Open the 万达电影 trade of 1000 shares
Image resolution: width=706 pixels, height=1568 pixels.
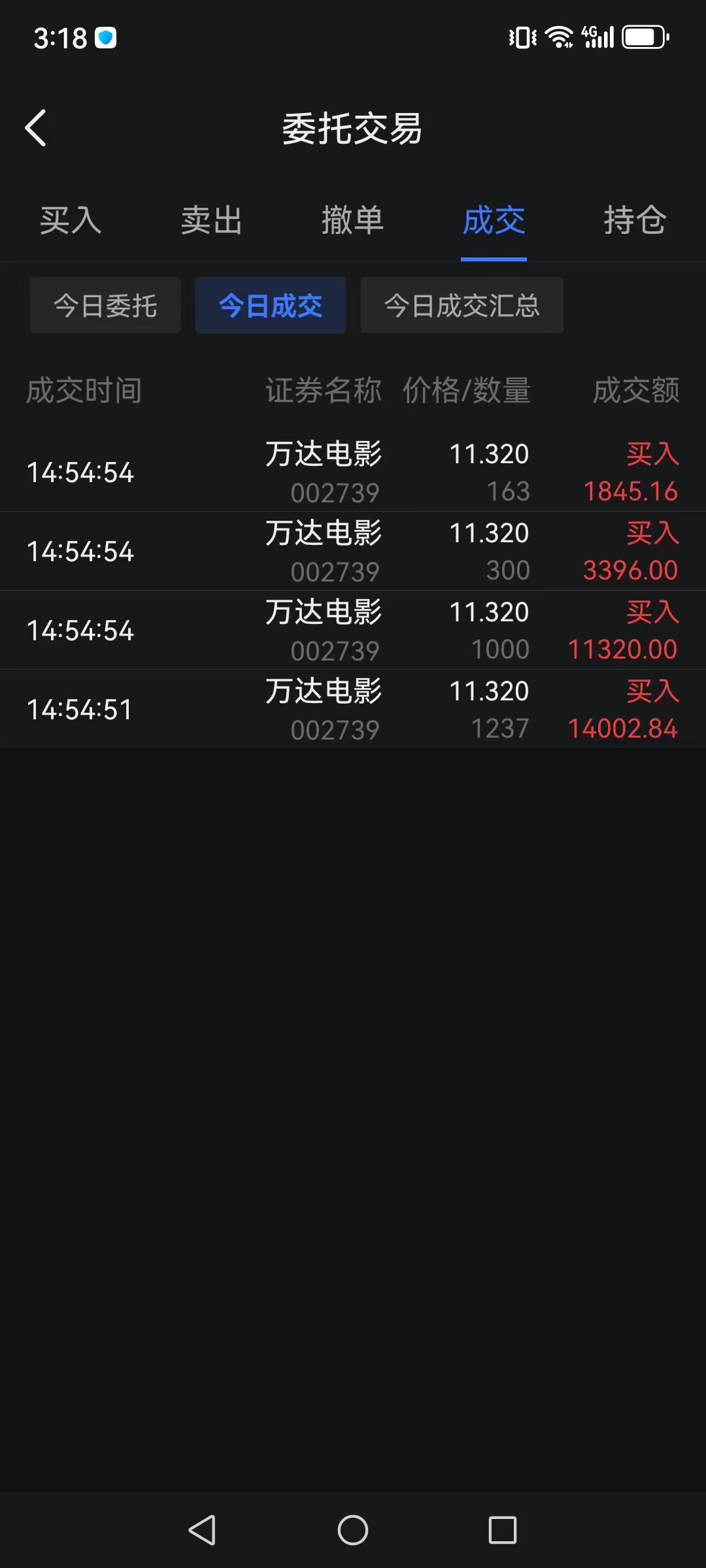pyautogui.click(x=353, y=630)
